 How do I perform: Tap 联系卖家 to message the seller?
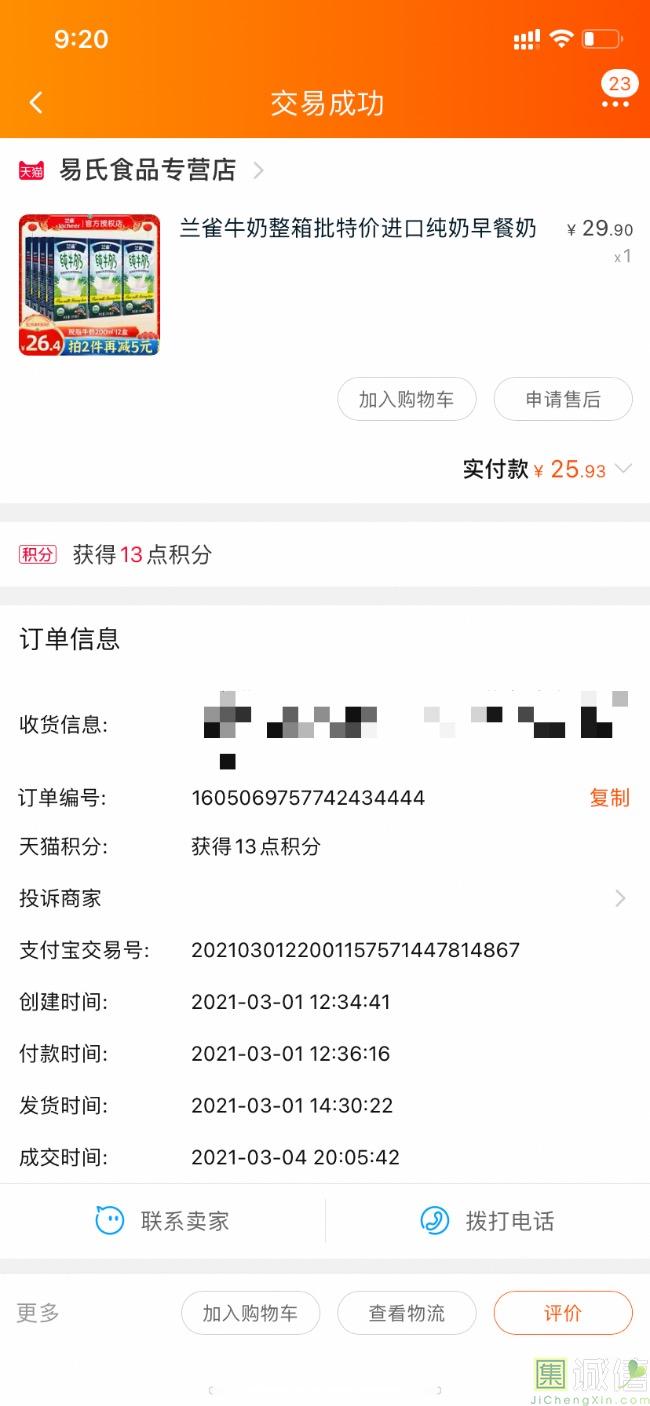(x=163, y=1220)
